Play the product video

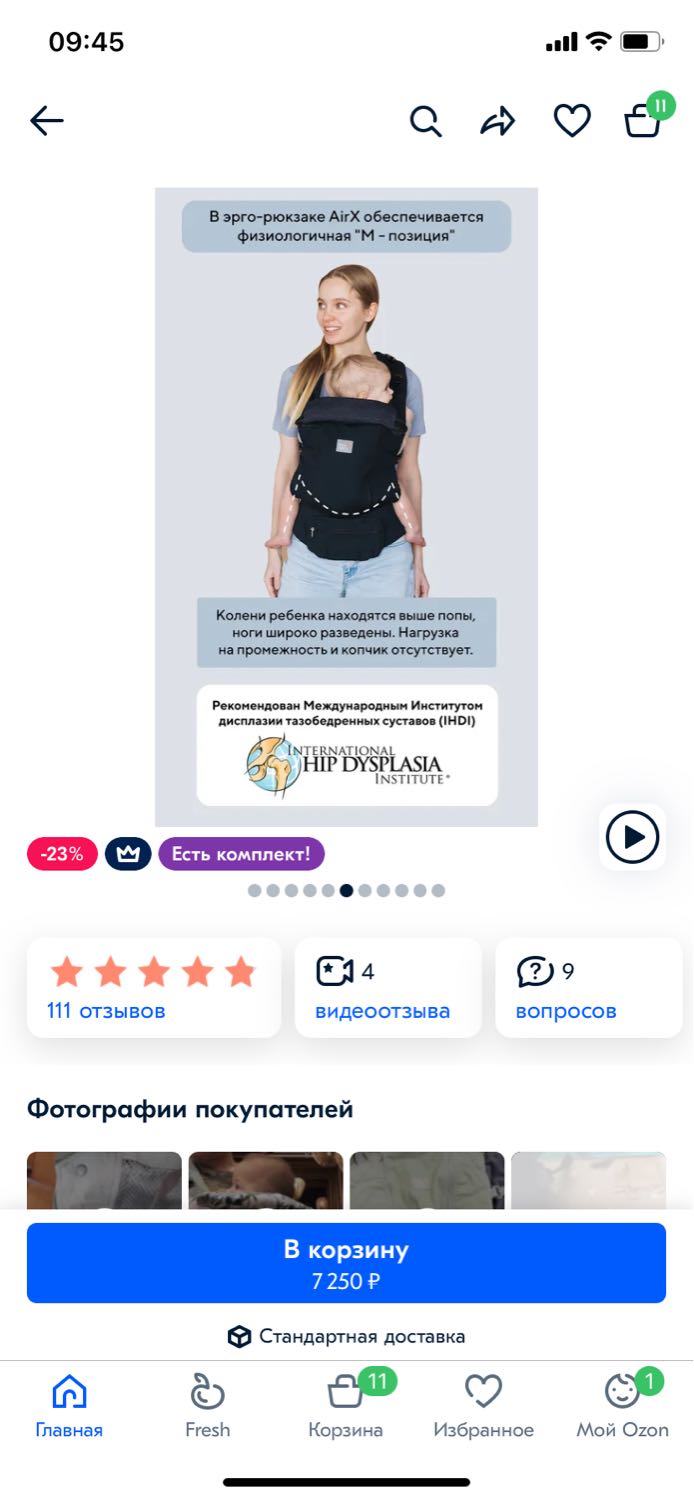pyautogui.click(x=634, y=836)
